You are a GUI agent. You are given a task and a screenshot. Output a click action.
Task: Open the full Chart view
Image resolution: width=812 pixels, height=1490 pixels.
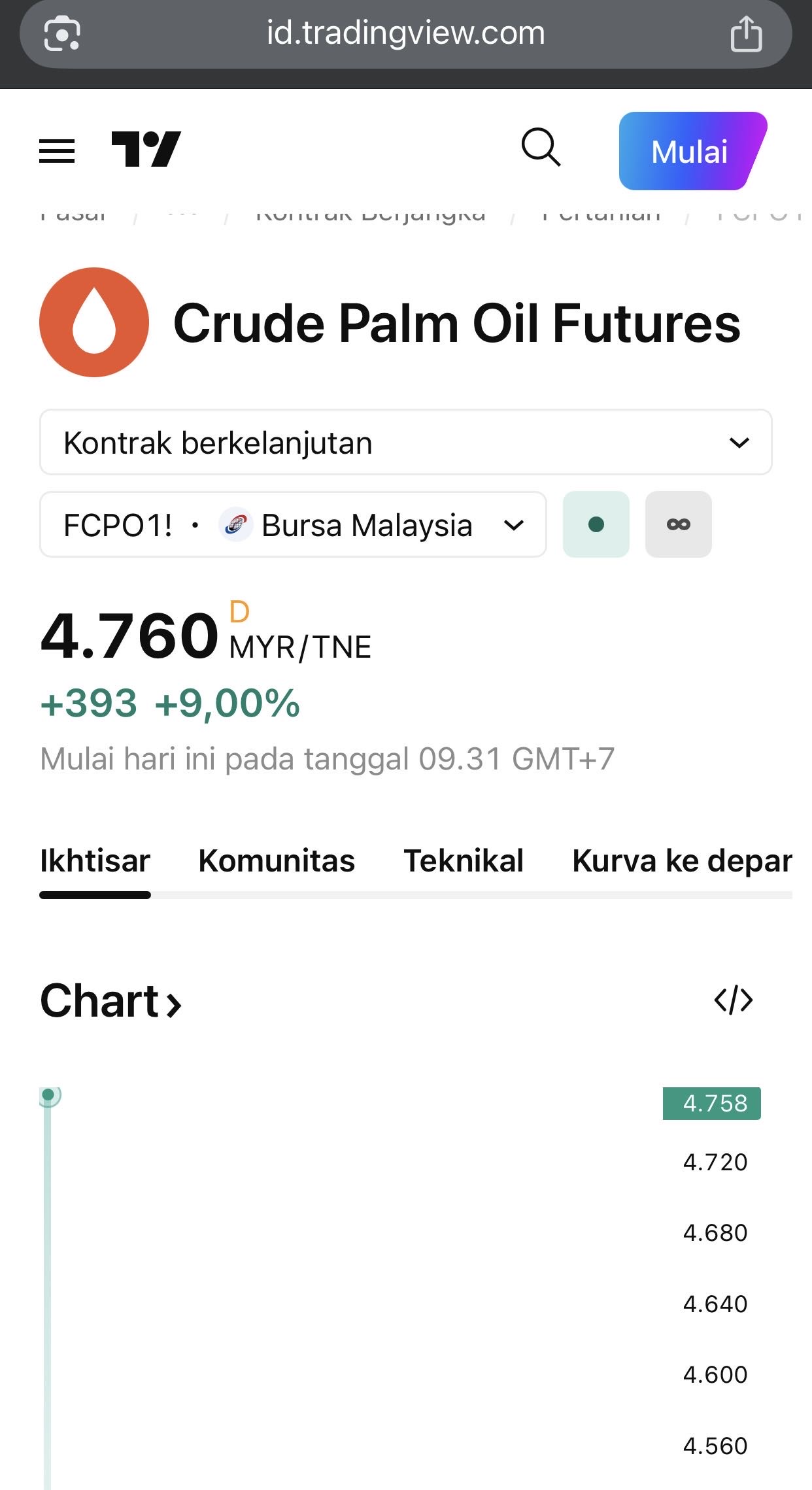point(111,1001)
